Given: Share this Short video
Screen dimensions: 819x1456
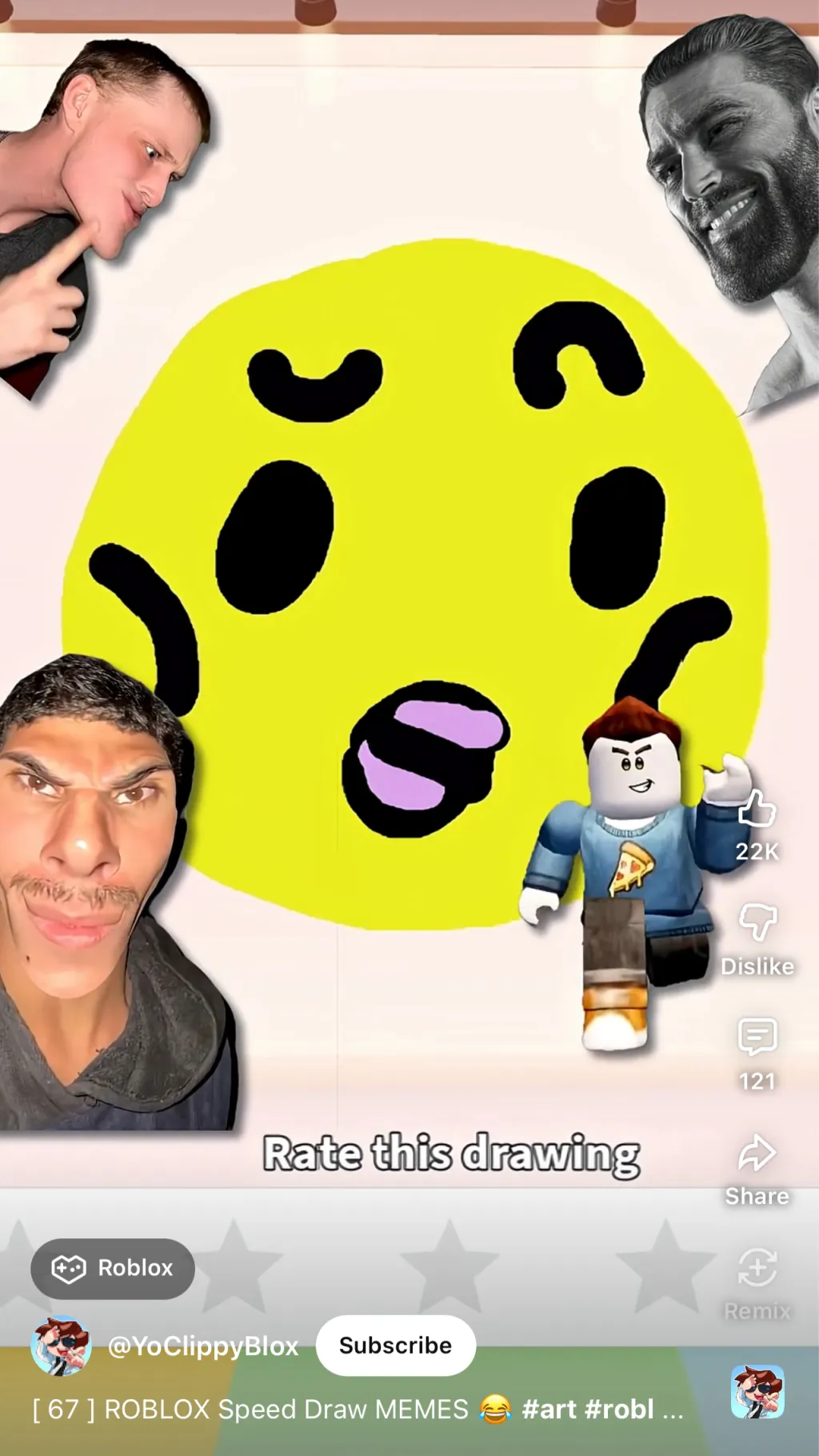Looking at the screenshot, I should pyautogui.click(x=757, y=1154).
